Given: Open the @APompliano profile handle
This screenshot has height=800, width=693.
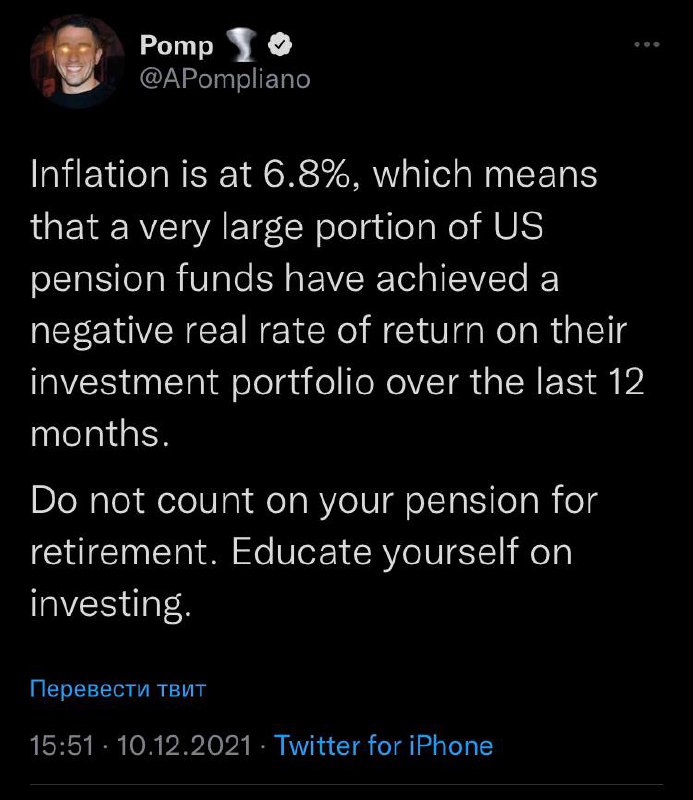Looking at the screenshot, I should [x=225, y=77].
